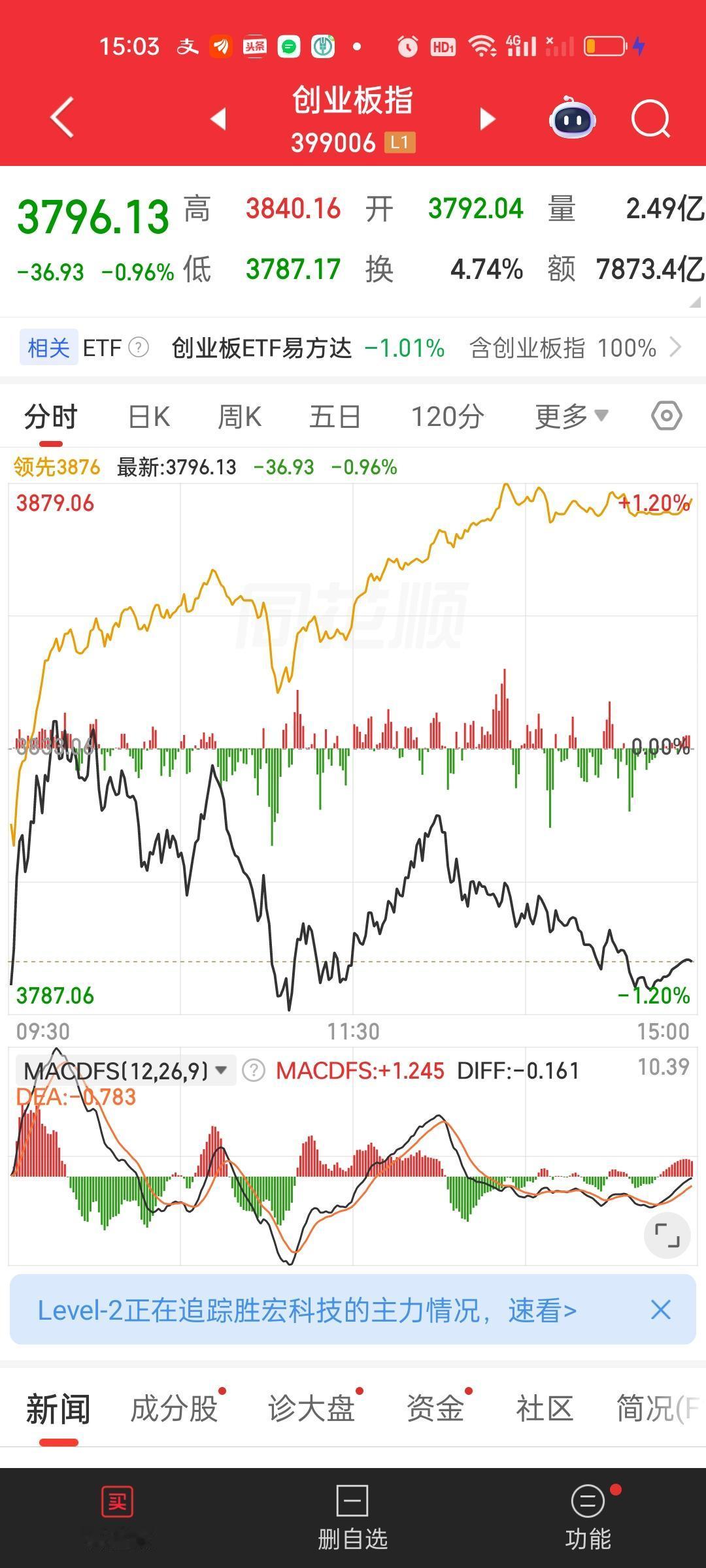Expand the 更多 chart period dropdown
Image resolution: width=706 pixels, height=1568 pixels.
(x=572, y=416)
